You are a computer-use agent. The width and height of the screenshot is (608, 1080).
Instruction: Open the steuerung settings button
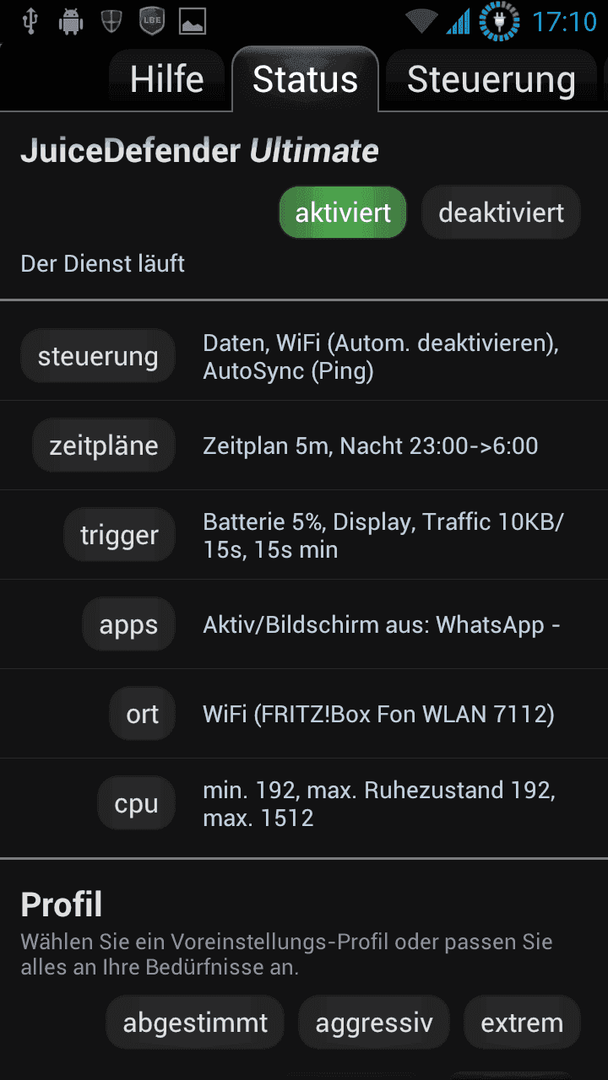[x=98, y=356]
